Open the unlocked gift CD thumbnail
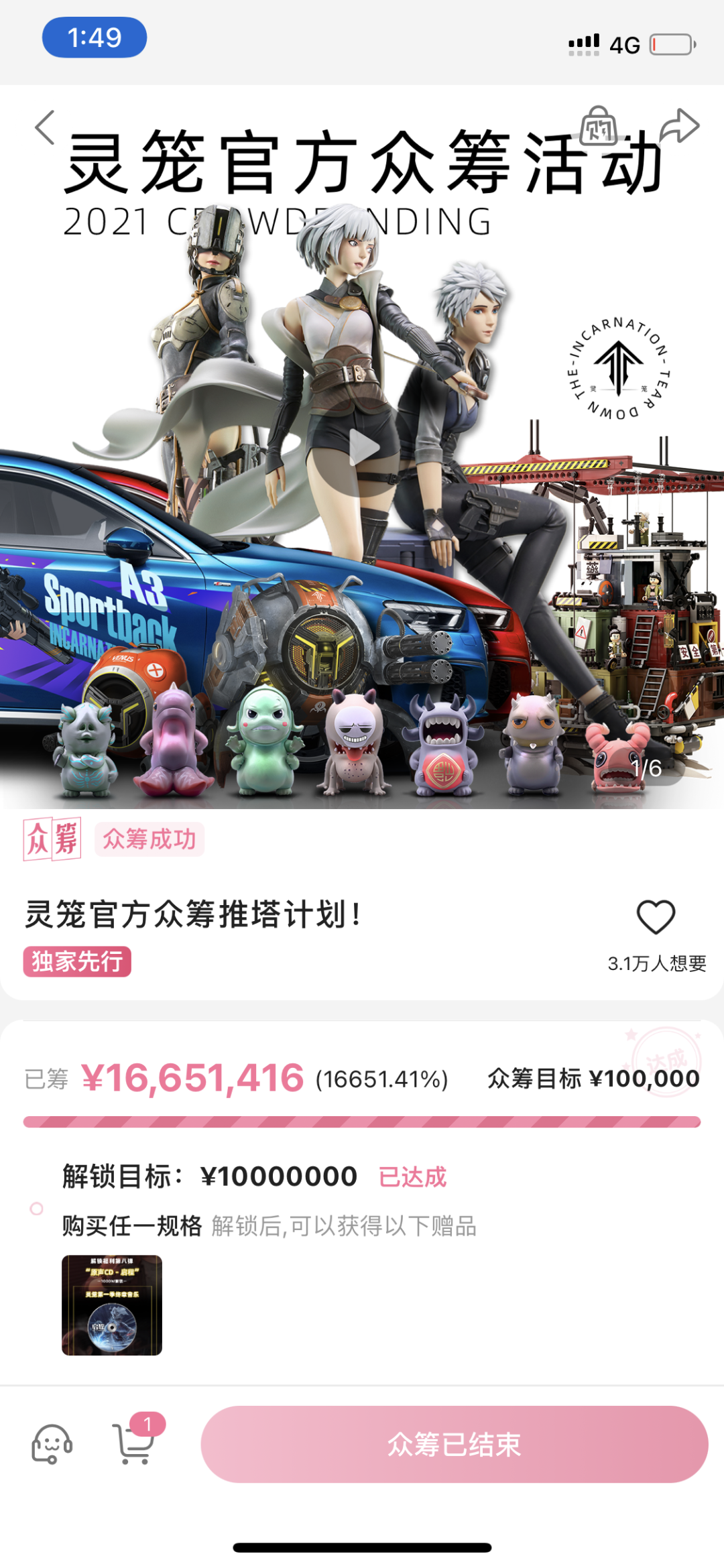Viewport: 724px width, 1568px height. click(112, 1305)
